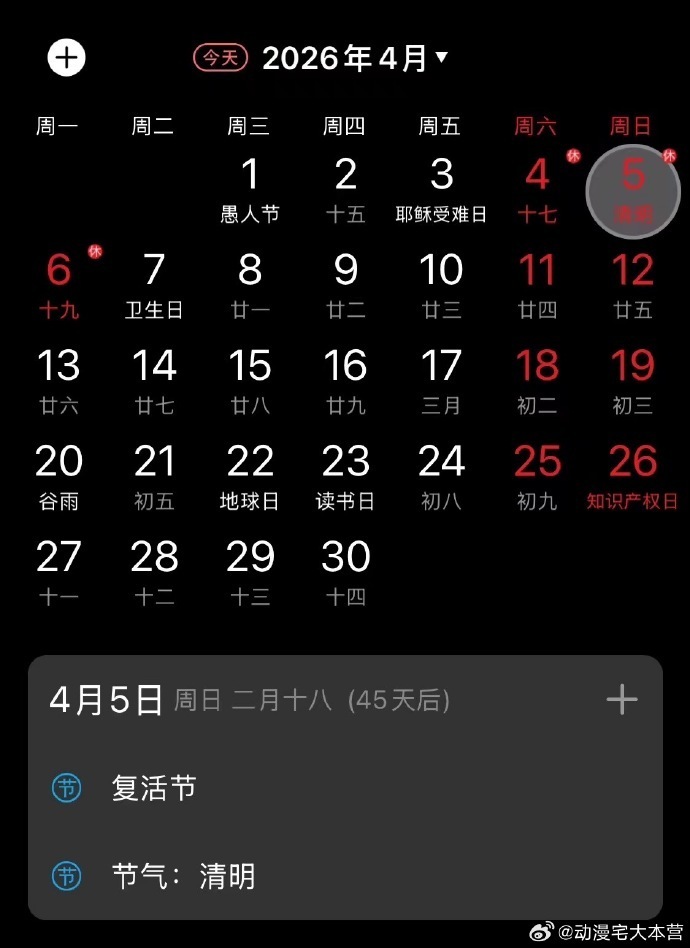Select Saturday April 18
Image resolution: width=690 pixels, height=948 pixels.
[x=537, y=380]
